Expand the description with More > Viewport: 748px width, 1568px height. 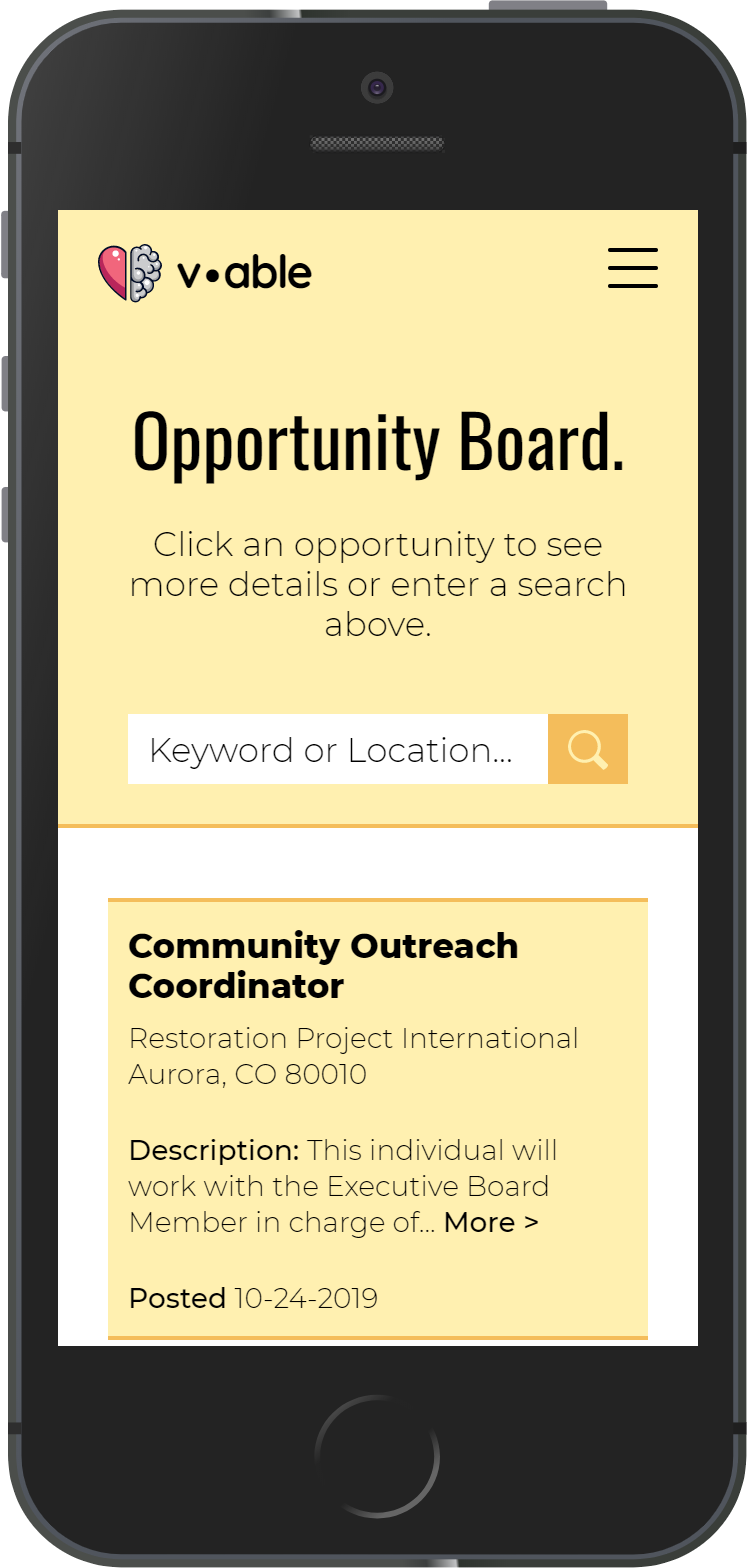491,1222
